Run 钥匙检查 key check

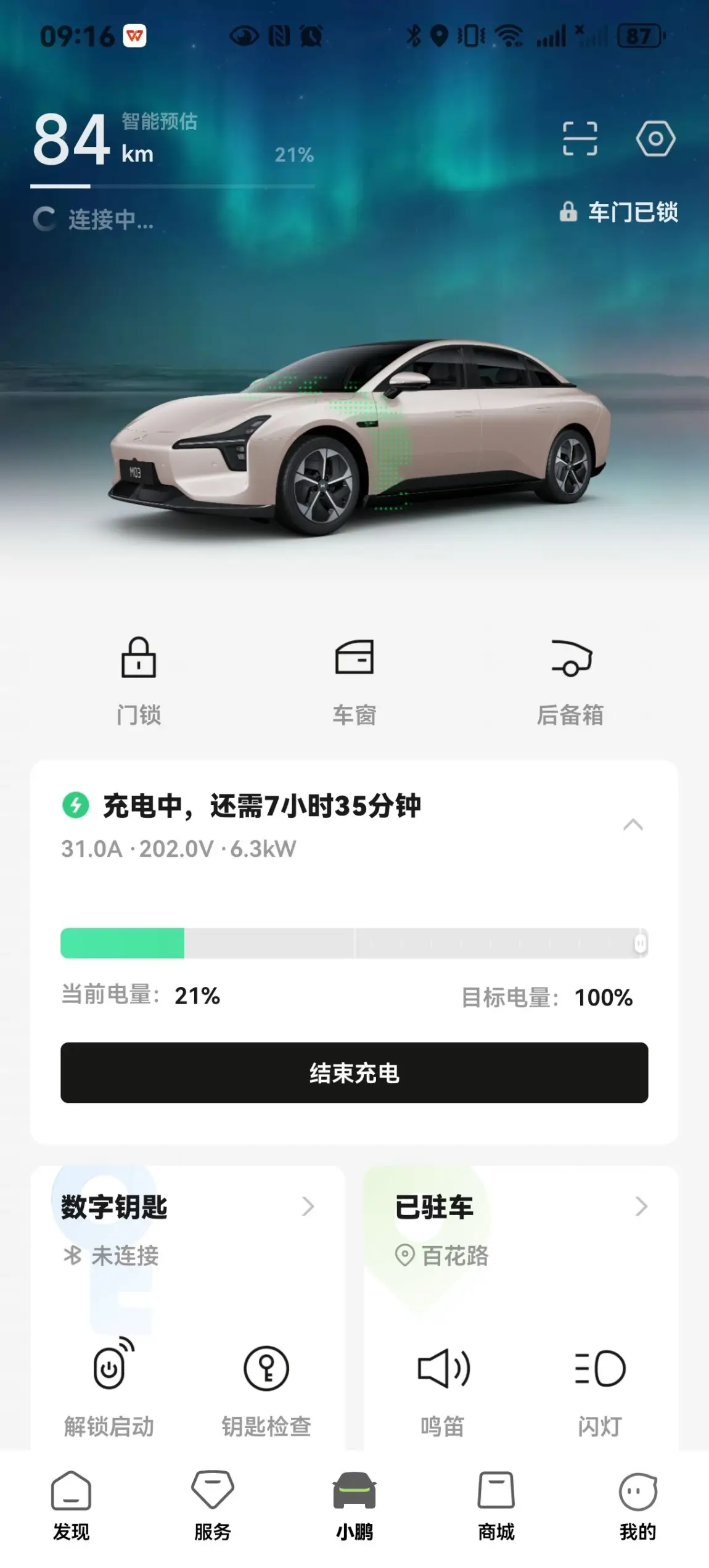tap(266, 1389)
